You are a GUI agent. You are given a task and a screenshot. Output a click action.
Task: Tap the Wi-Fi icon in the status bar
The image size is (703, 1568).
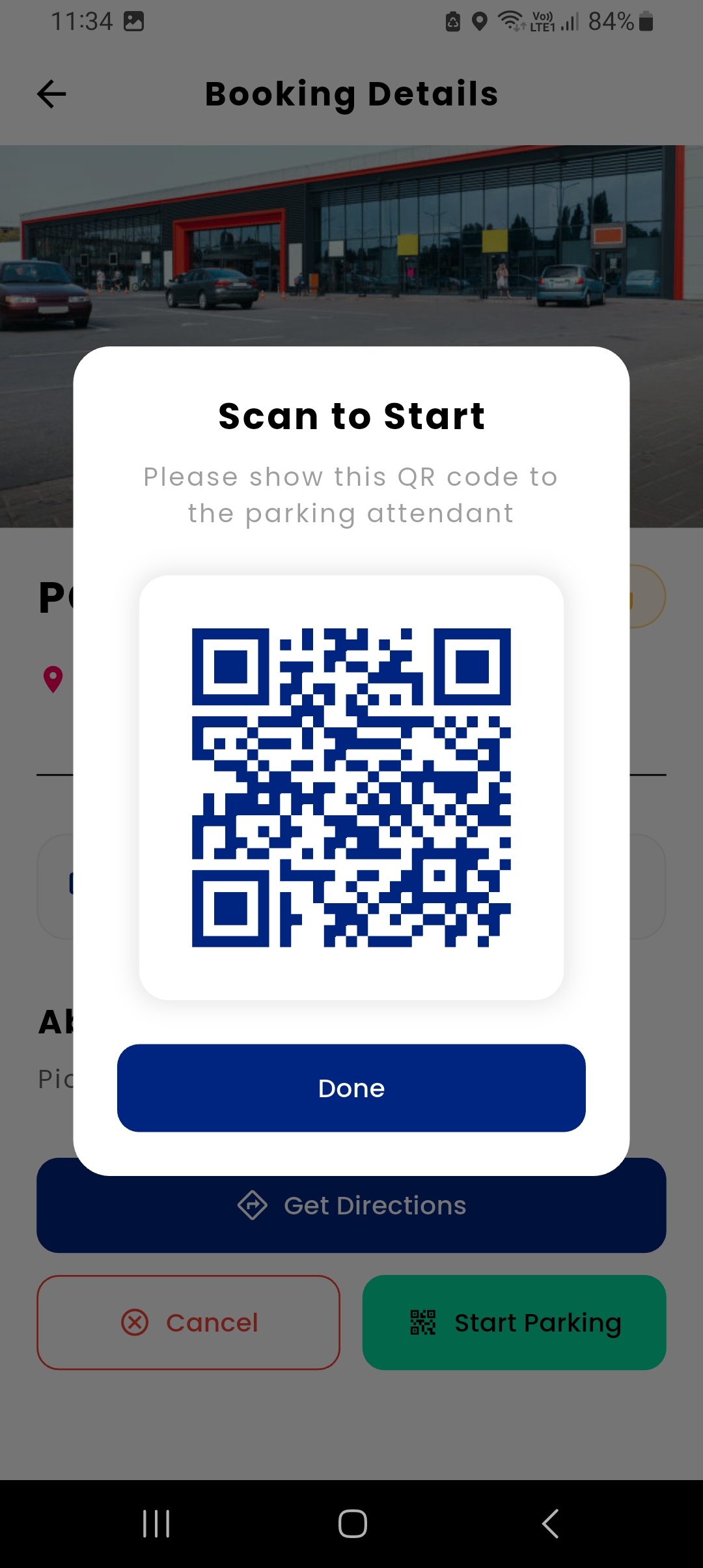click(510, 21)
